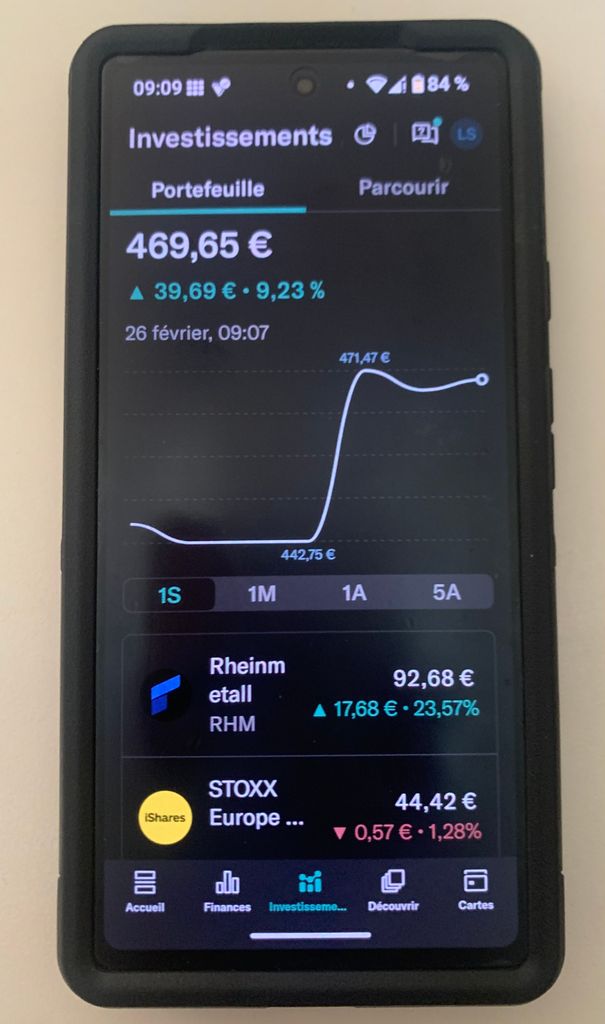This screenshot has width=605, height=1024.
Task: Open the LS profile avatar
Action: tap(466, 134)
